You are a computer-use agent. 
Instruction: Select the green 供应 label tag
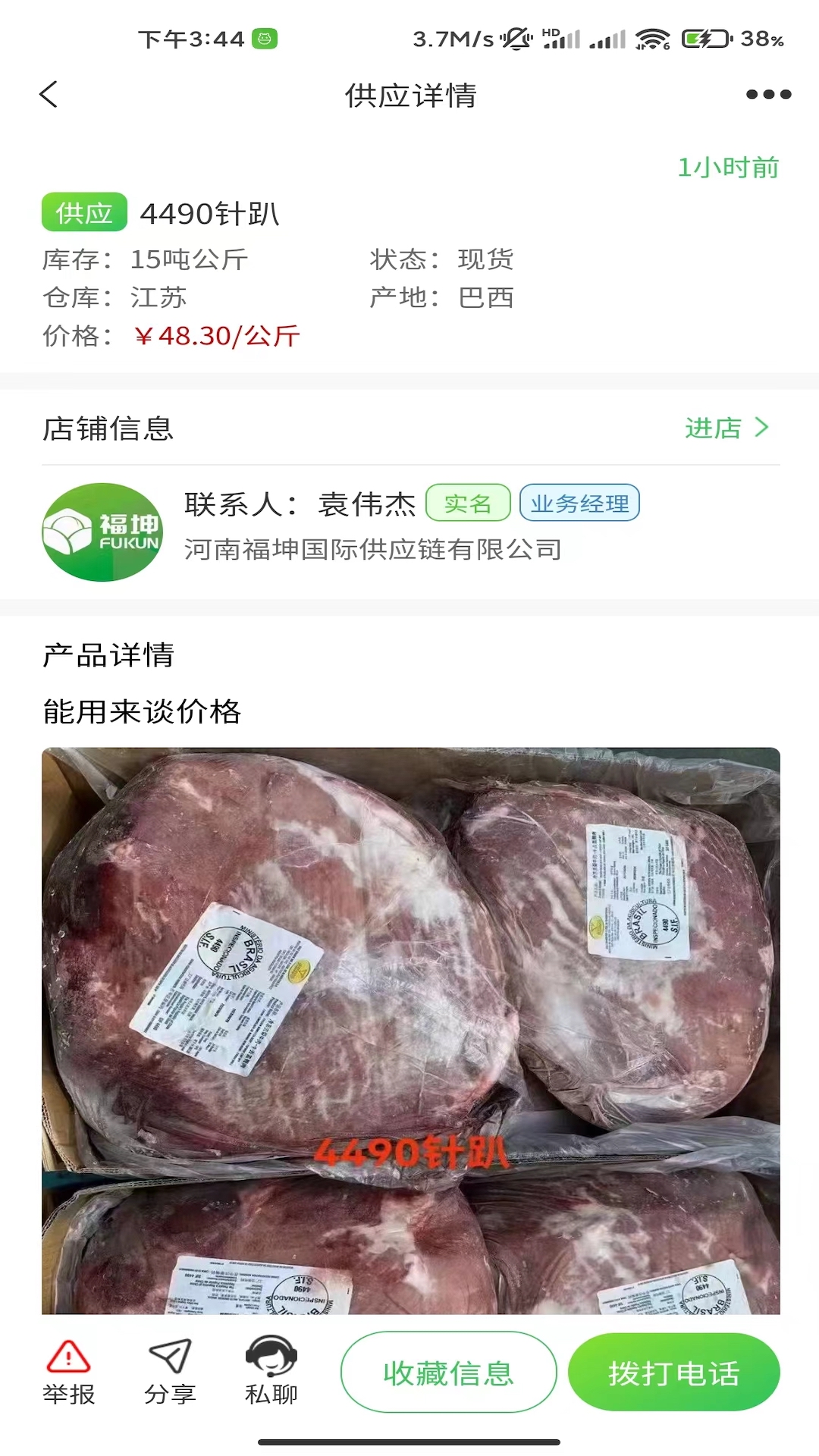tap(83, 212)
